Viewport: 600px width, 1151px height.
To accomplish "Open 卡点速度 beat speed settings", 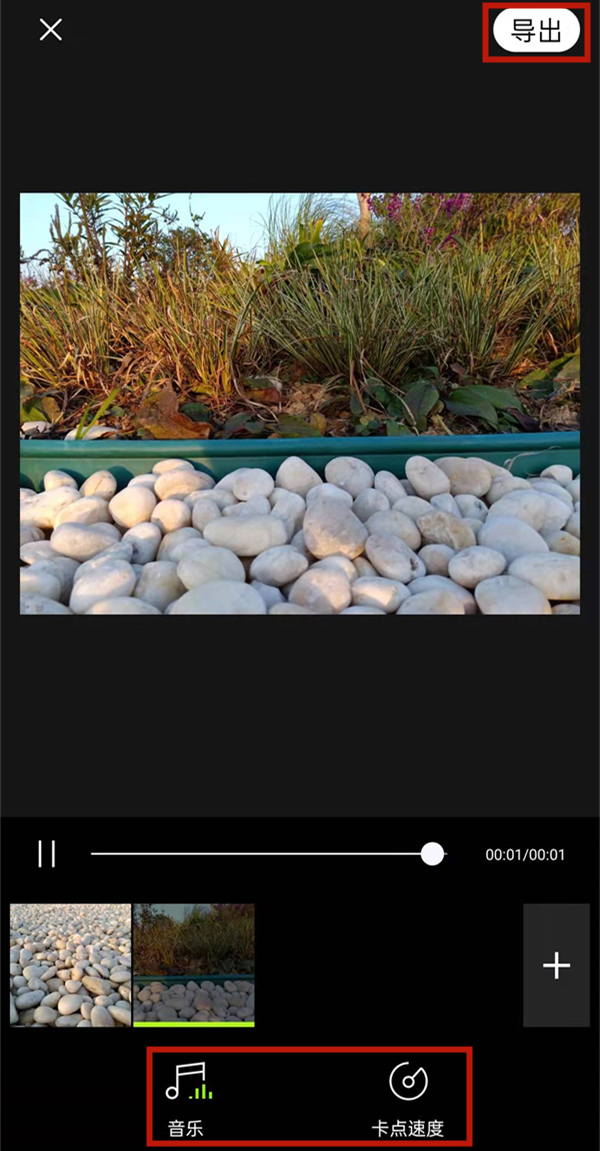I will pyautogui.click(x=407, y=1096).
